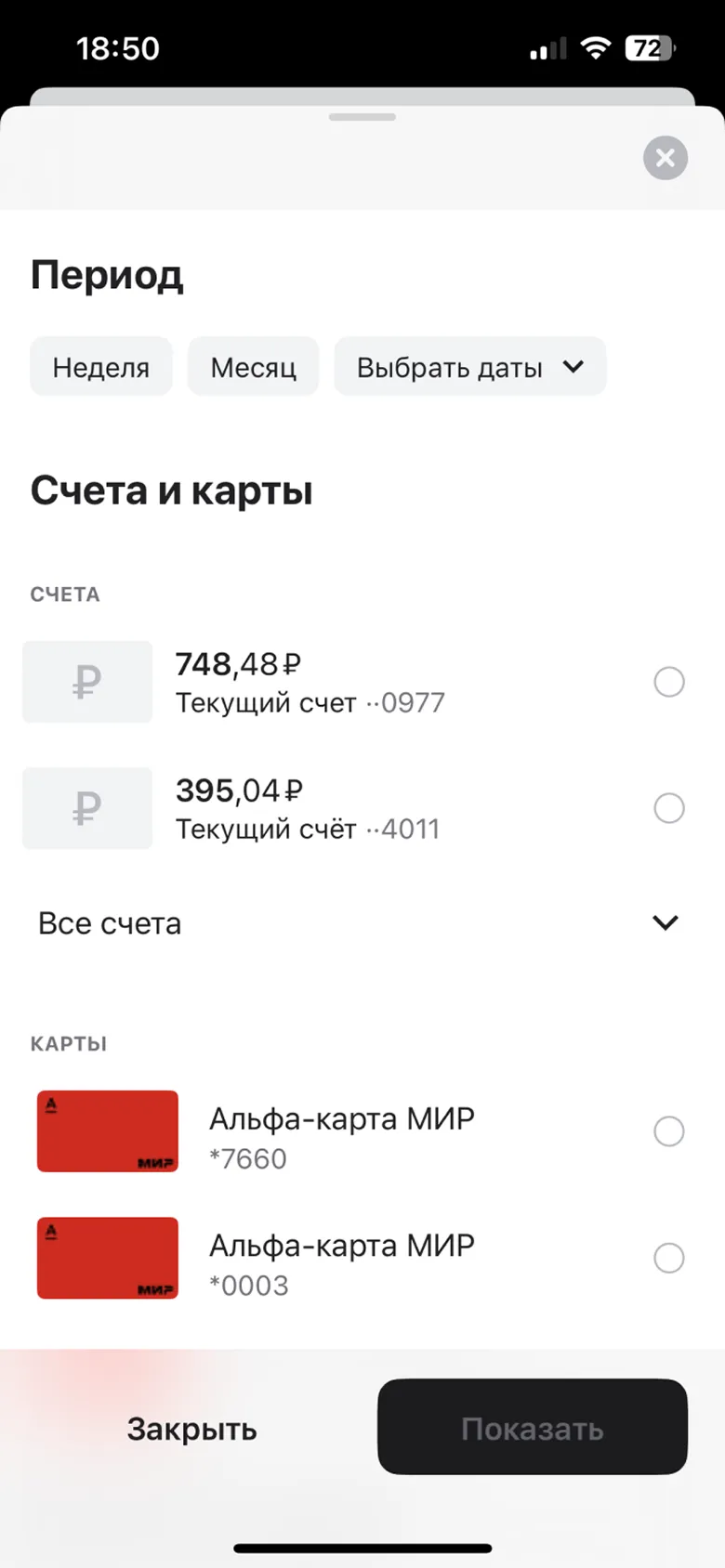
Task: Tap the Закрыть button
Action: (x=192, y=1428)
